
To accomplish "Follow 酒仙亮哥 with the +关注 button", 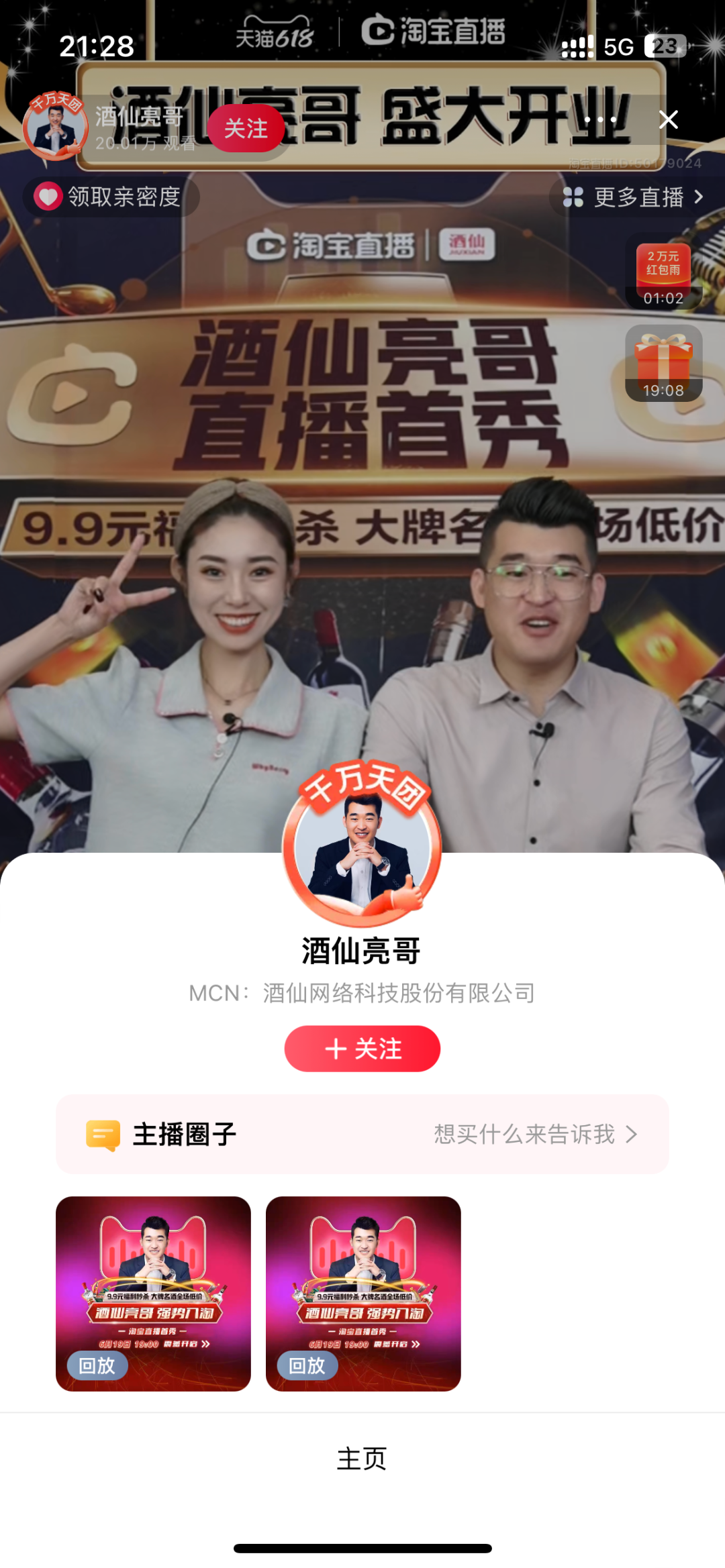I will [x=362, y=1048].
